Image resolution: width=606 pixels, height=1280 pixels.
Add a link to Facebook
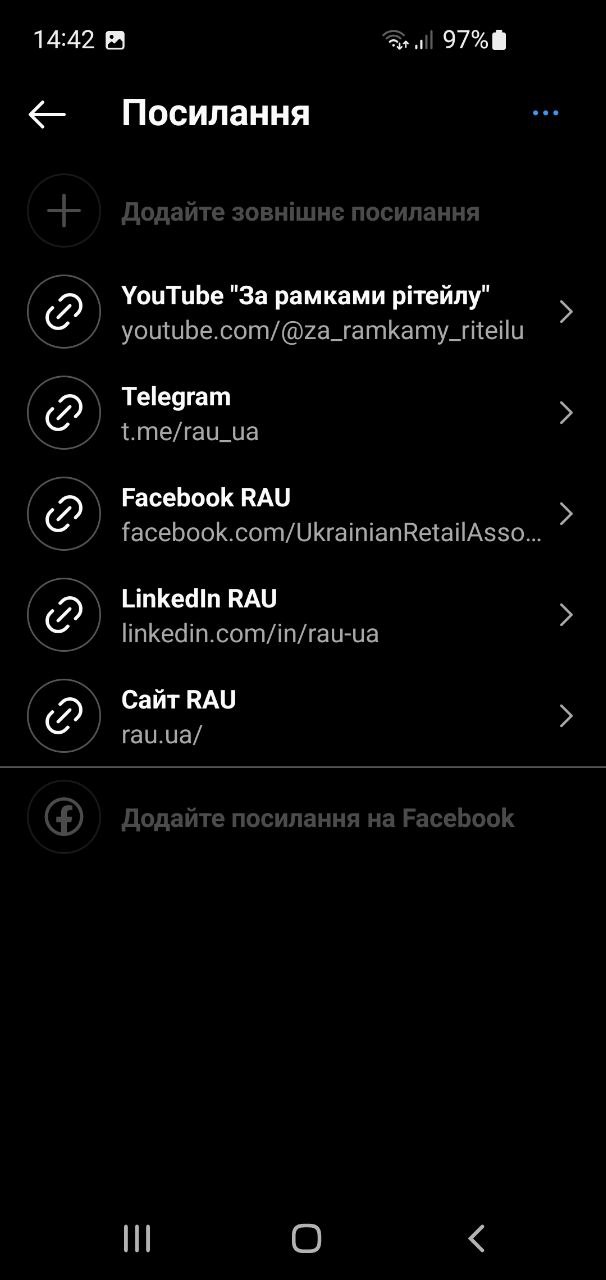(317, 818)
